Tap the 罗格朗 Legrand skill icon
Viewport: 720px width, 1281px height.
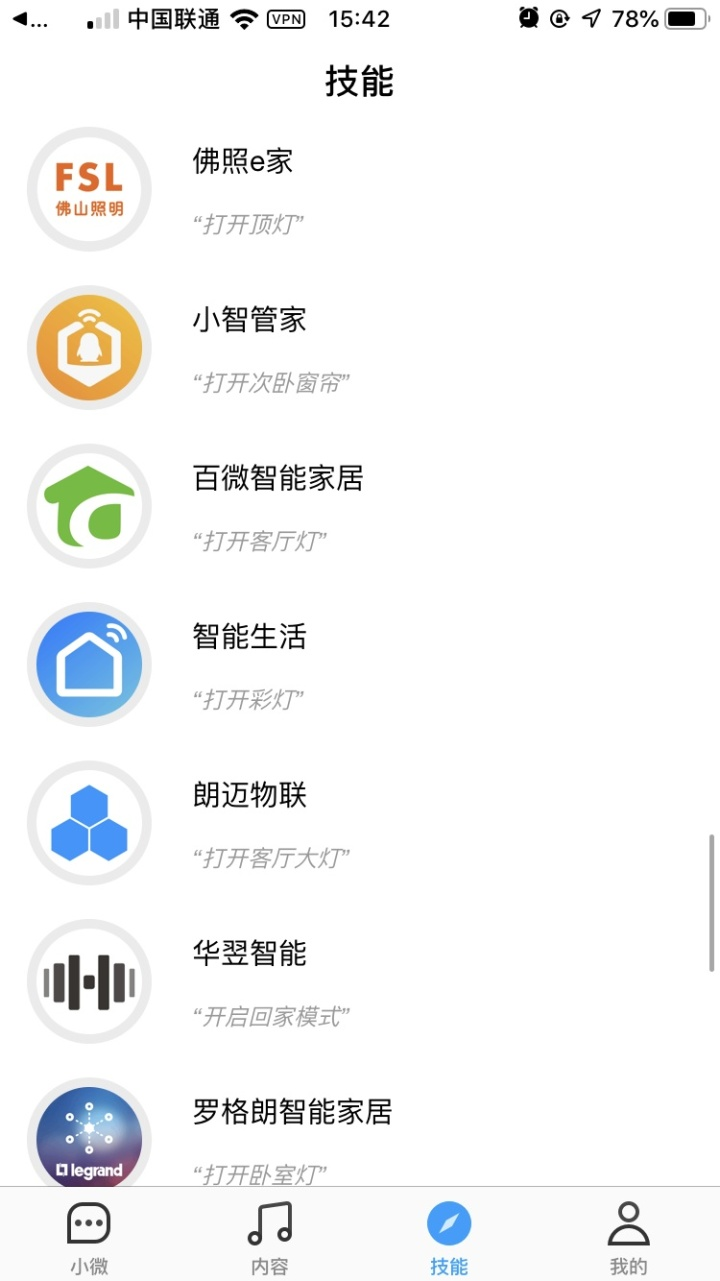point(89,1138)
